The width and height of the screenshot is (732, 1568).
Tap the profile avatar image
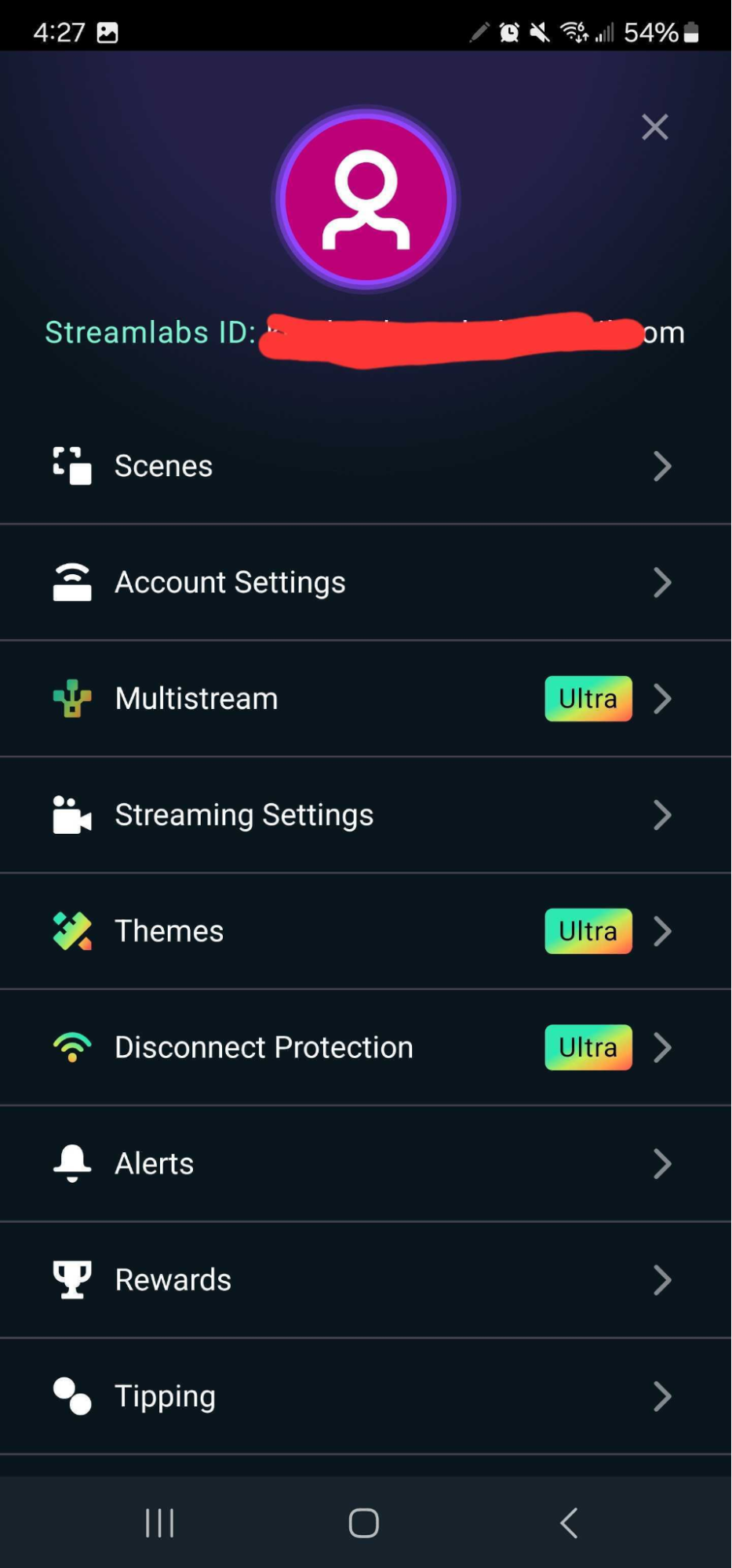[x=365, y=198]
